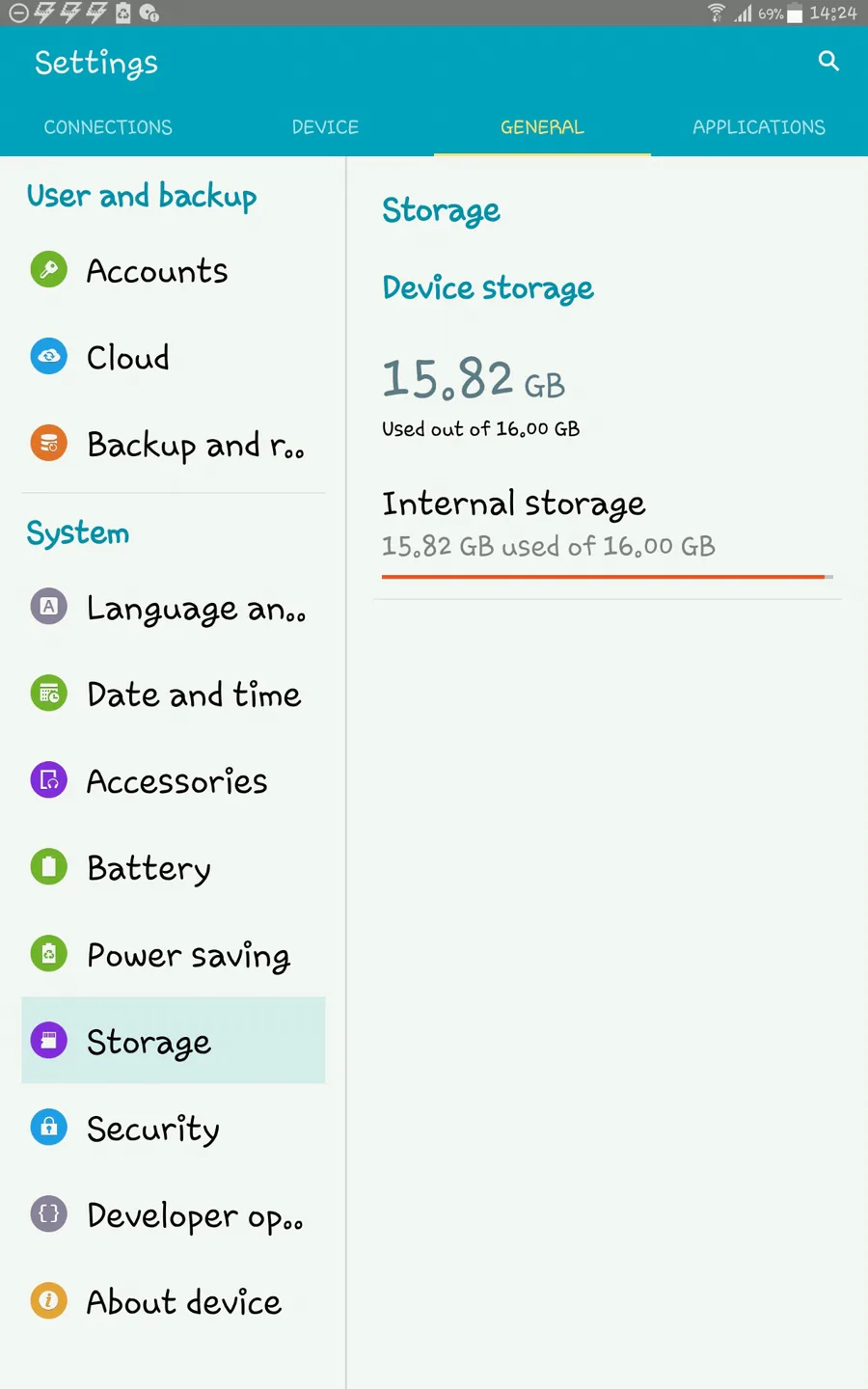Open Developer options
Screen dimensions: 868x1389
(174, 1214)
